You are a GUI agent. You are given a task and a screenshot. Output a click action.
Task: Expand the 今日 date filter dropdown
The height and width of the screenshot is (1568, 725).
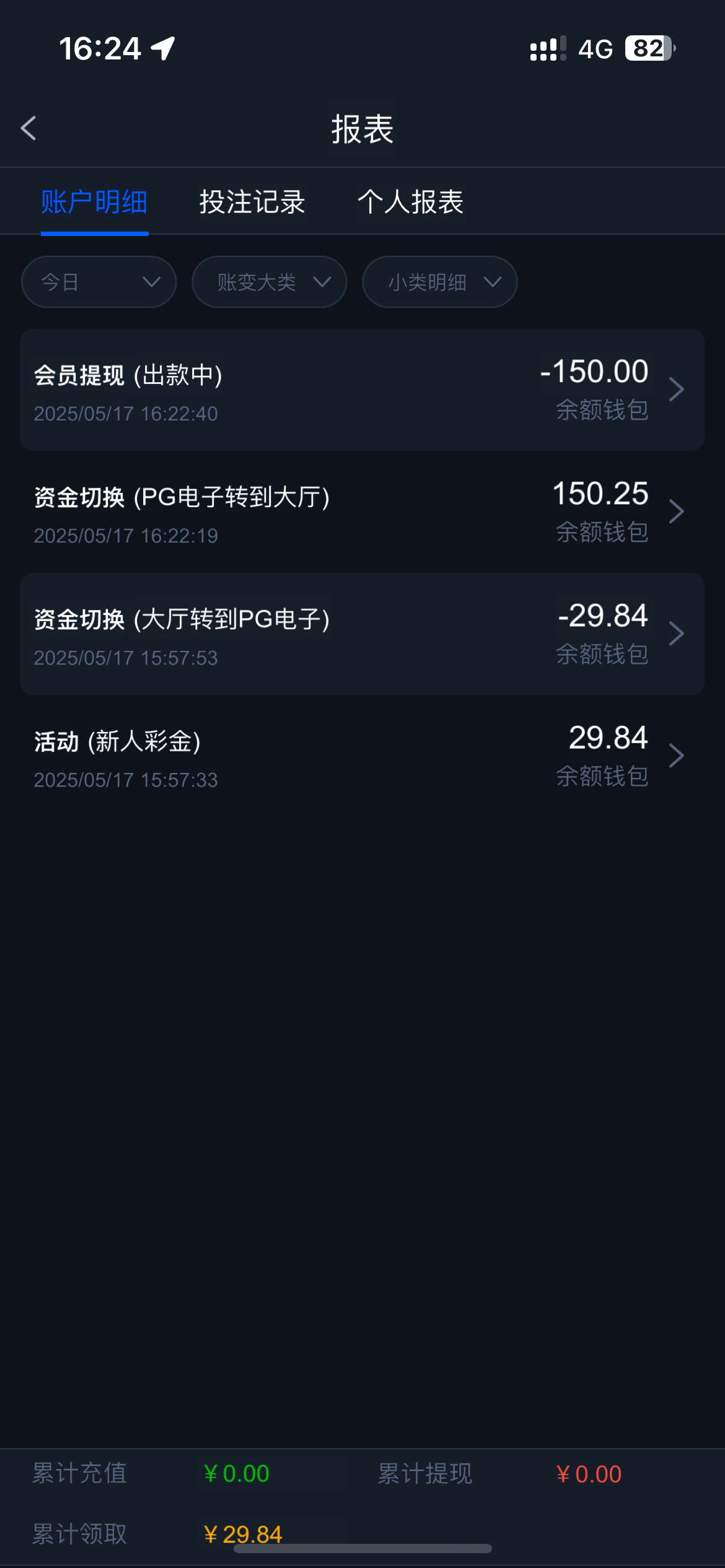[99, 282]
